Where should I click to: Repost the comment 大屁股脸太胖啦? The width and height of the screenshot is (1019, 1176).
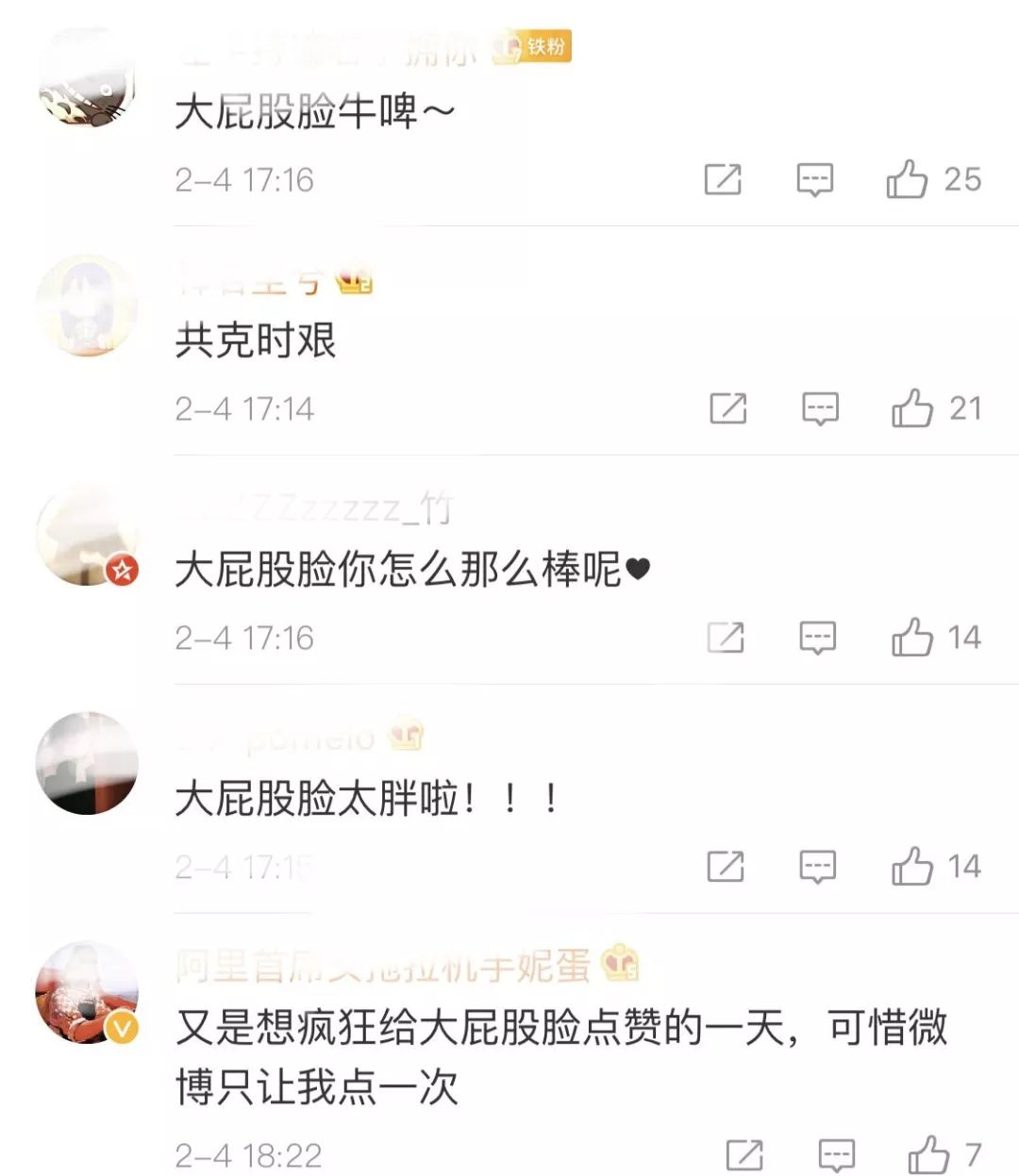pyautogui.click(x=726, y=867)
